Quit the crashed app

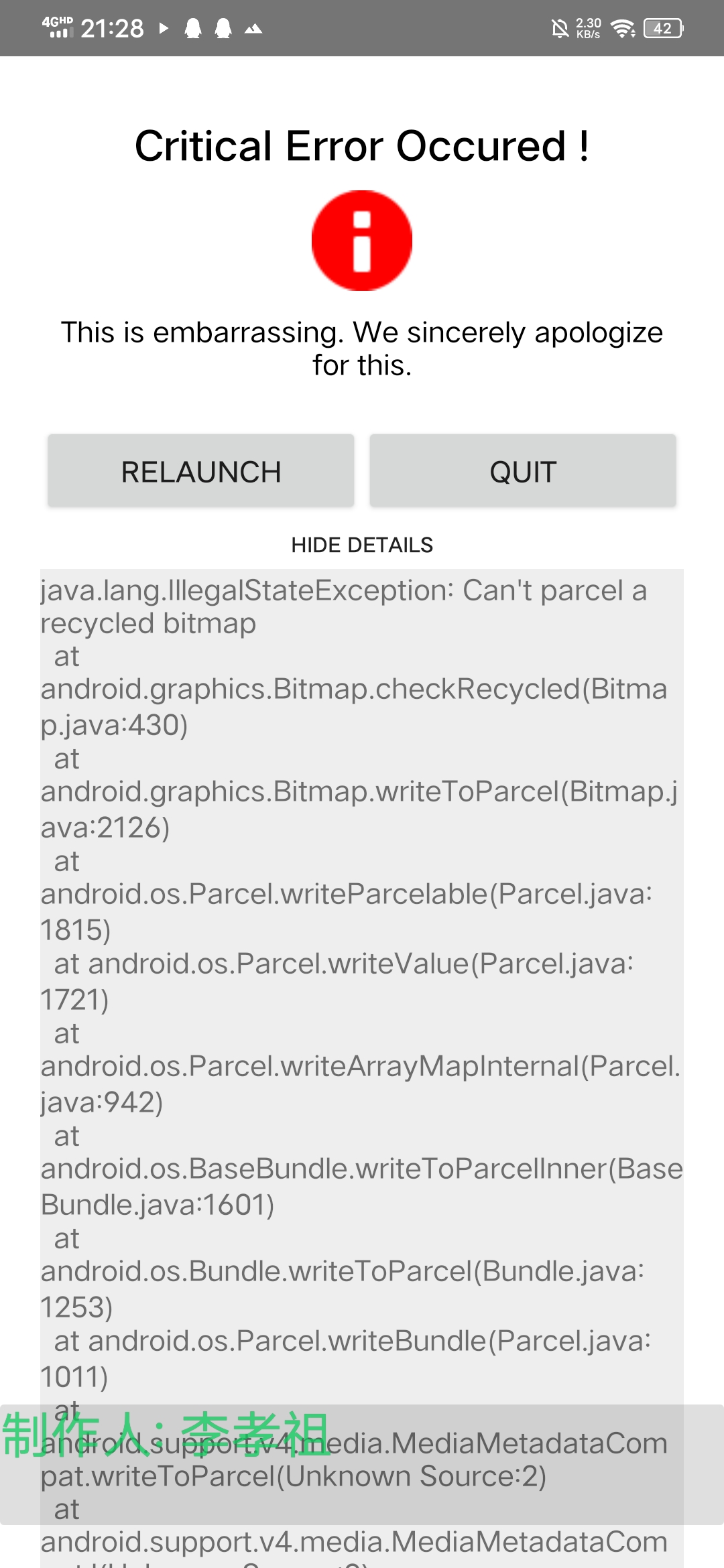(x=523, y=471)
